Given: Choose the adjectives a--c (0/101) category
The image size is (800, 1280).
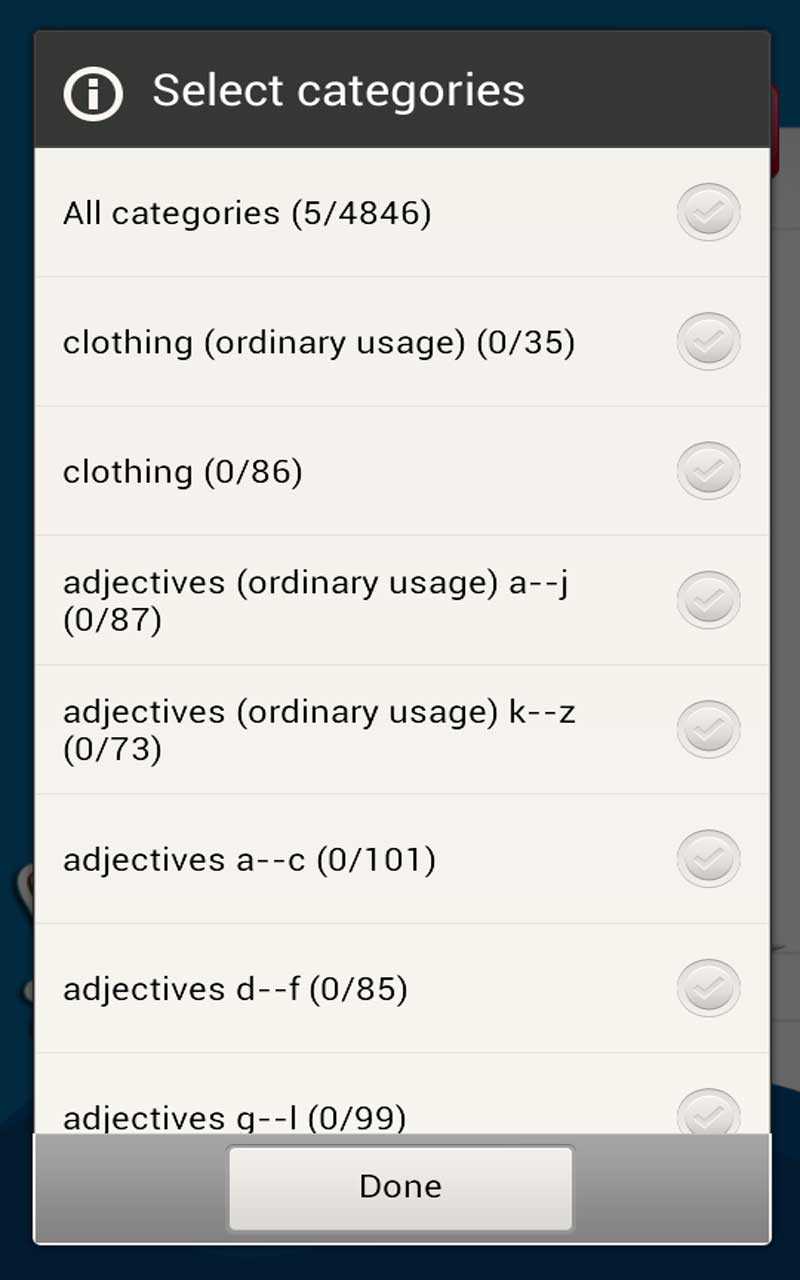Looking at the screenshot, I should click(708, 859).
